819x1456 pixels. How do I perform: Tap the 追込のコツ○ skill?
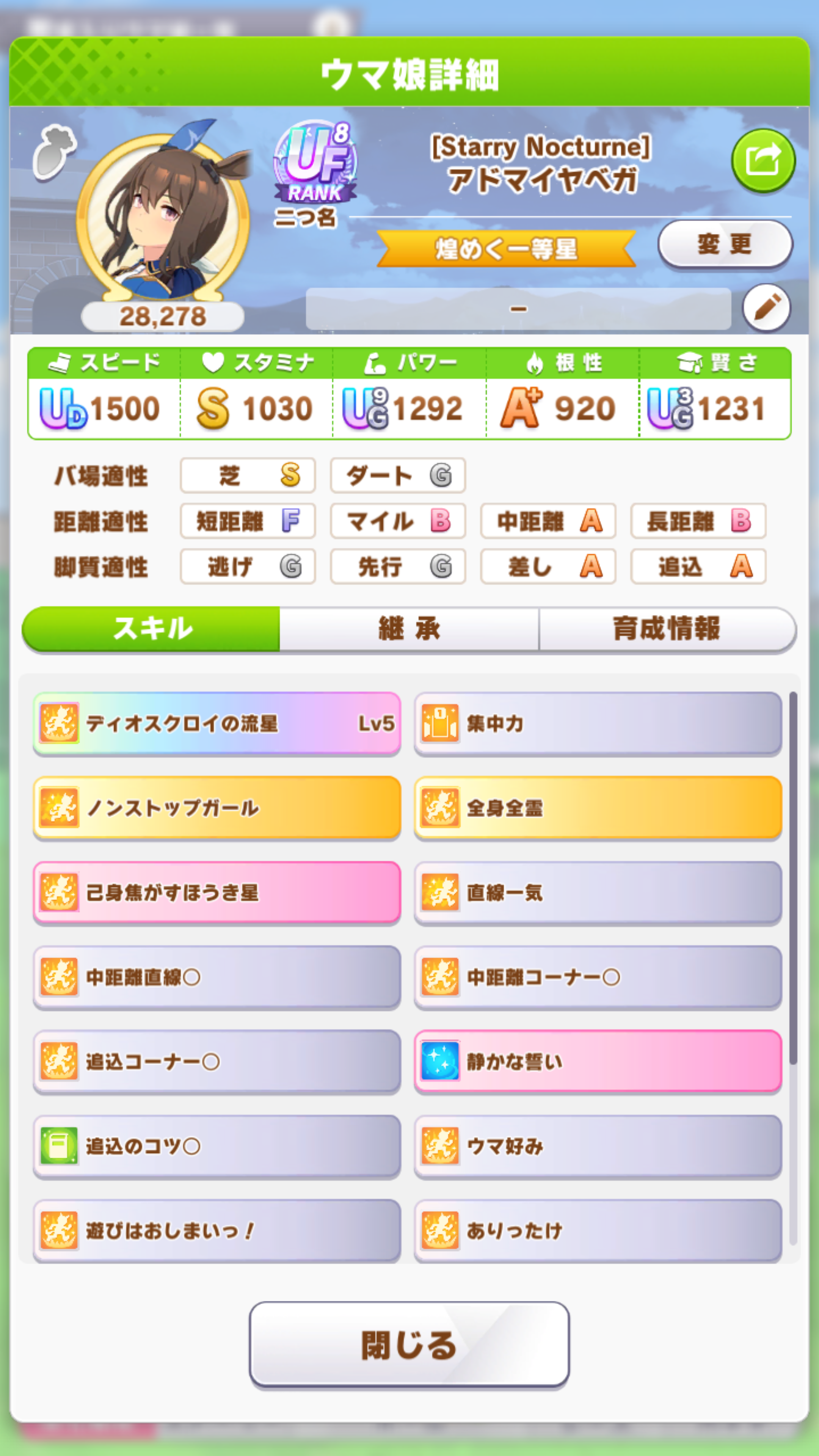coord(217,1146)
